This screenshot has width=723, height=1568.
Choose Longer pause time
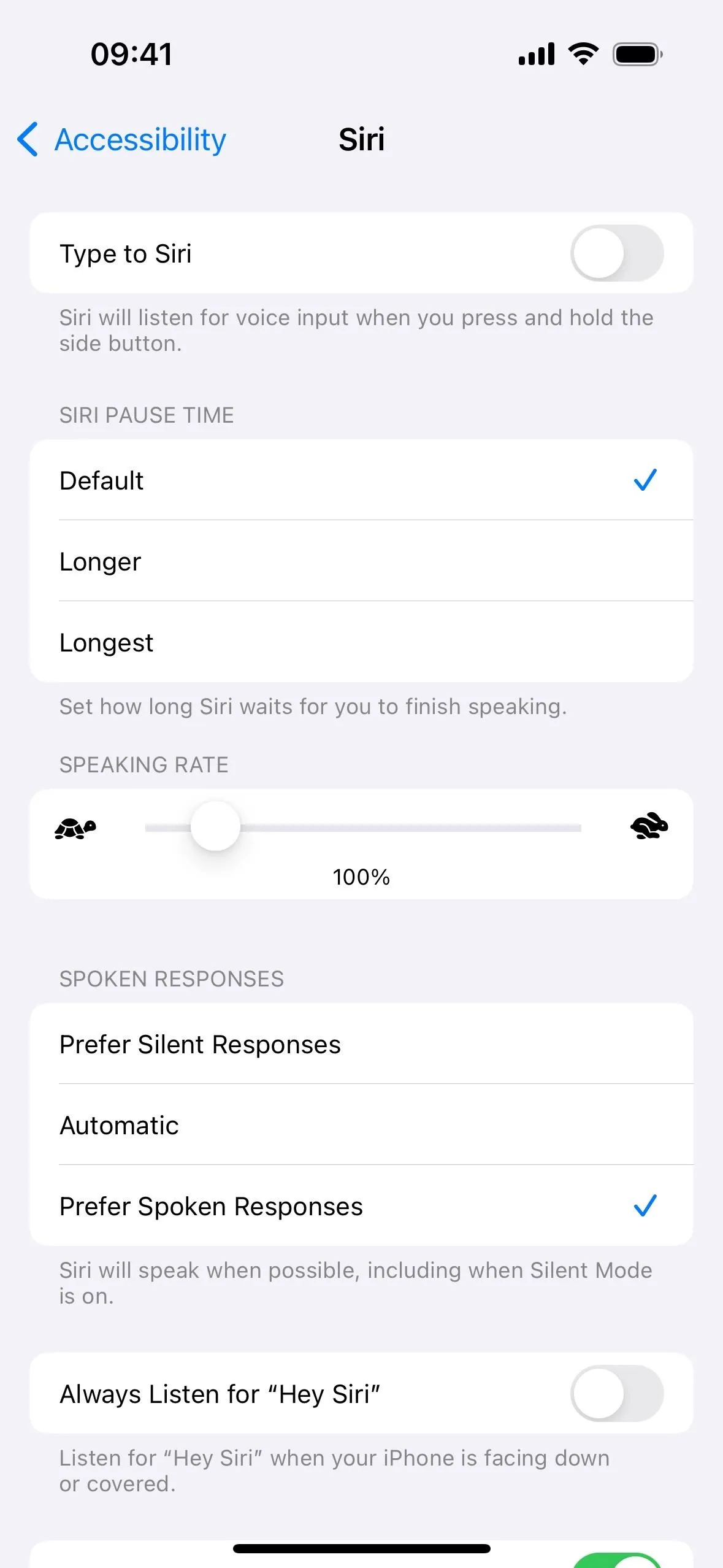click(x=361, y=561)
